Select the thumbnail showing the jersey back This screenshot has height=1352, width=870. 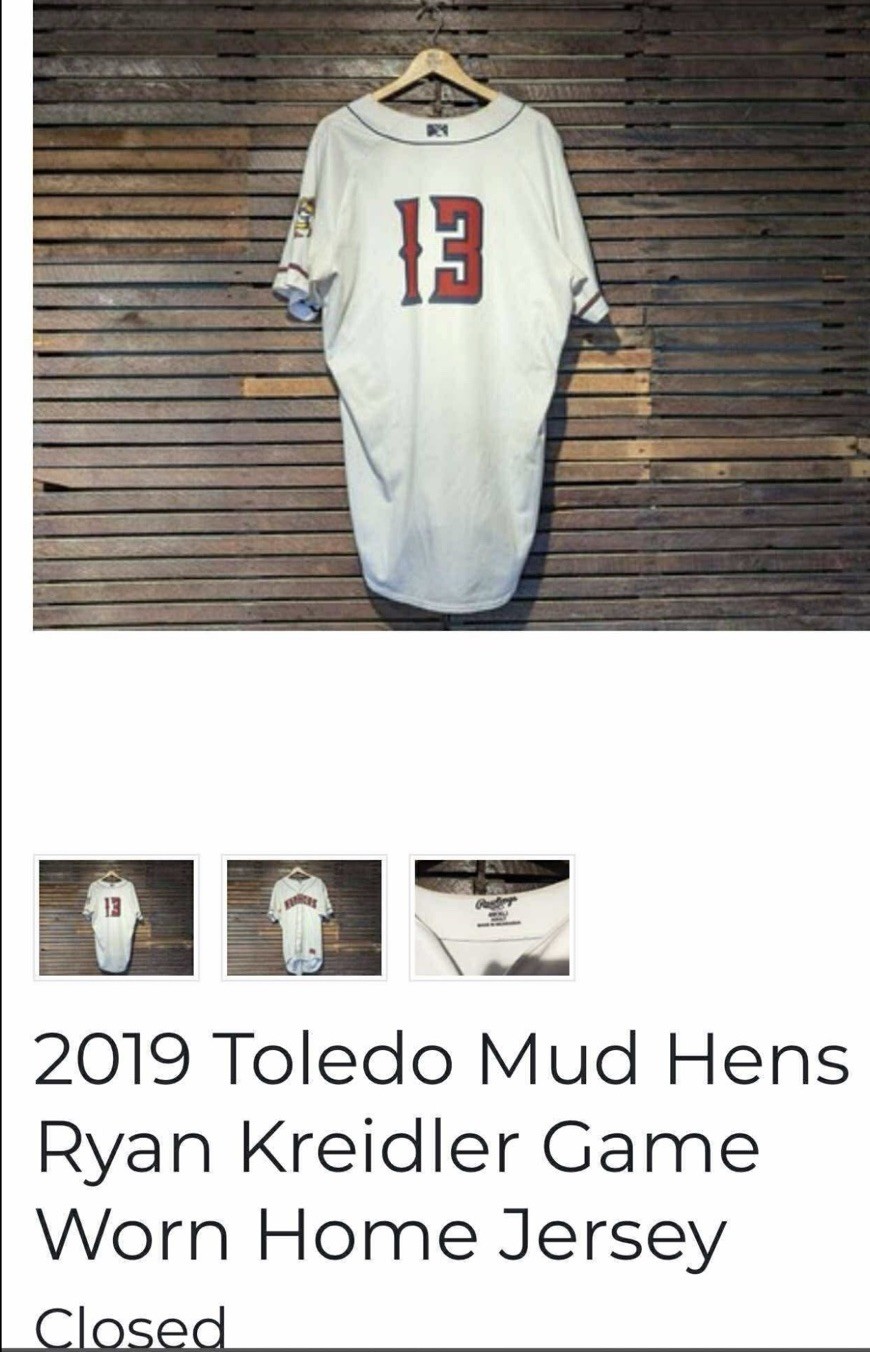tap(116, 917)
